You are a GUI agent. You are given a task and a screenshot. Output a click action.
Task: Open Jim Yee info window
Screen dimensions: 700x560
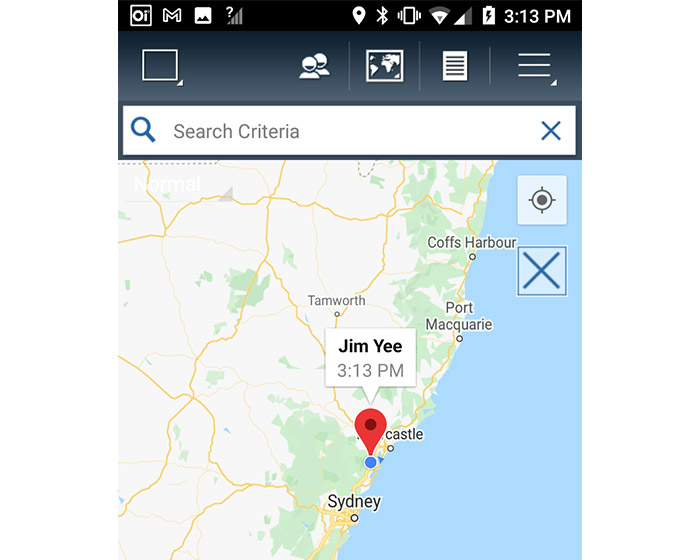pyautogui.click(x=371, y=358)
